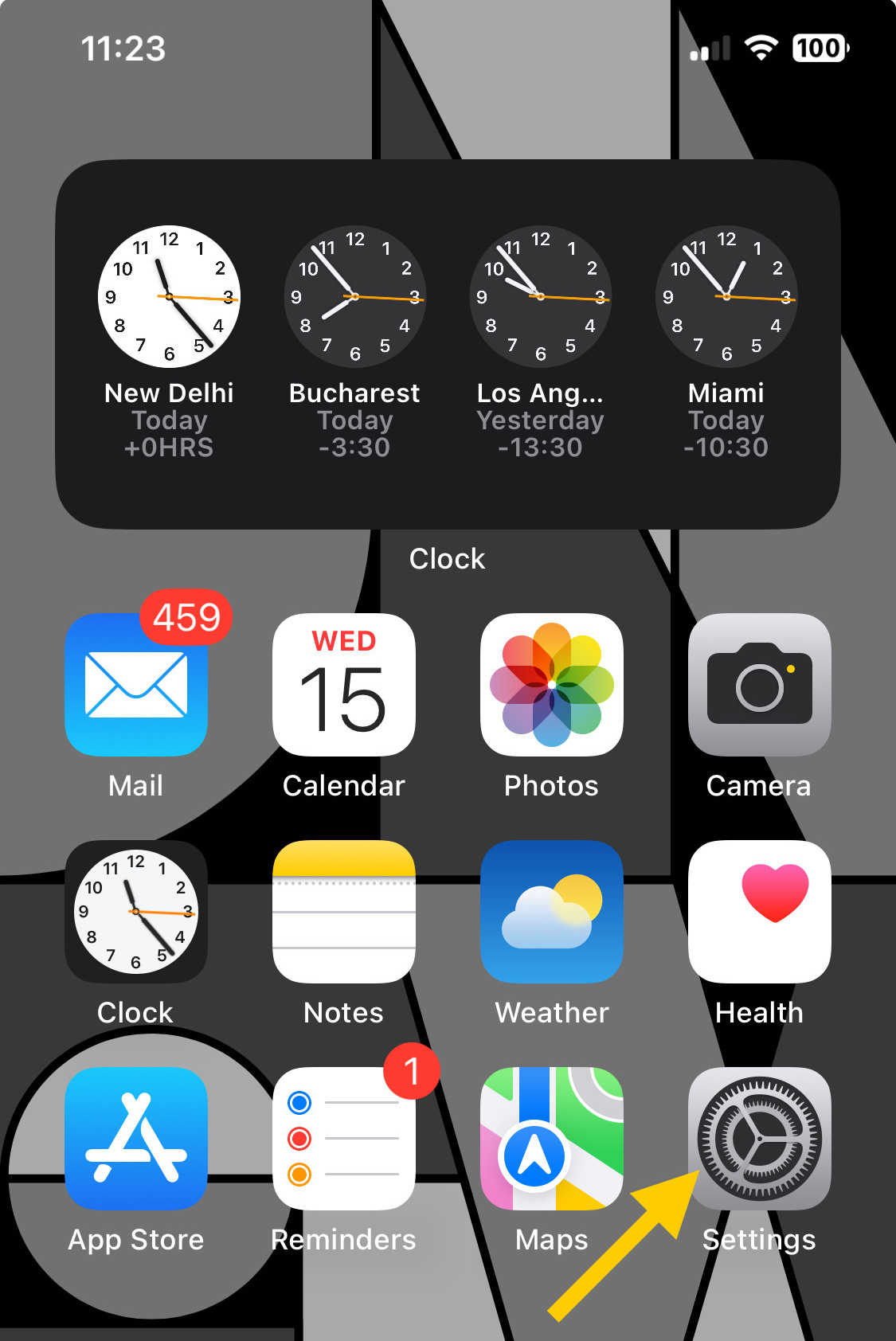Launch the Calendar app showing Wednesday 15
The height and width of the screenshot is (1341, 896).
344,686
